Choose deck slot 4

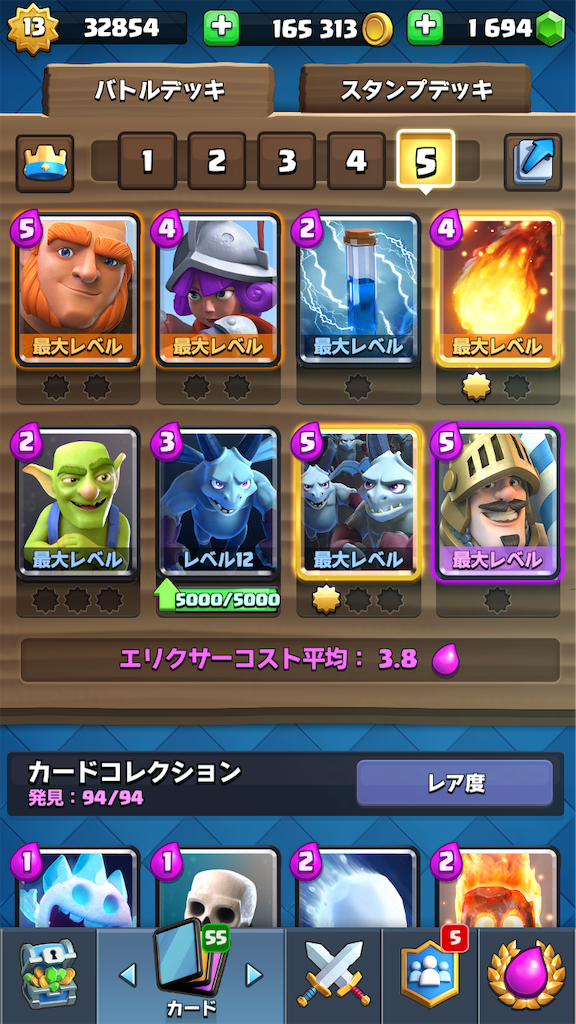[x=356, y=161]
